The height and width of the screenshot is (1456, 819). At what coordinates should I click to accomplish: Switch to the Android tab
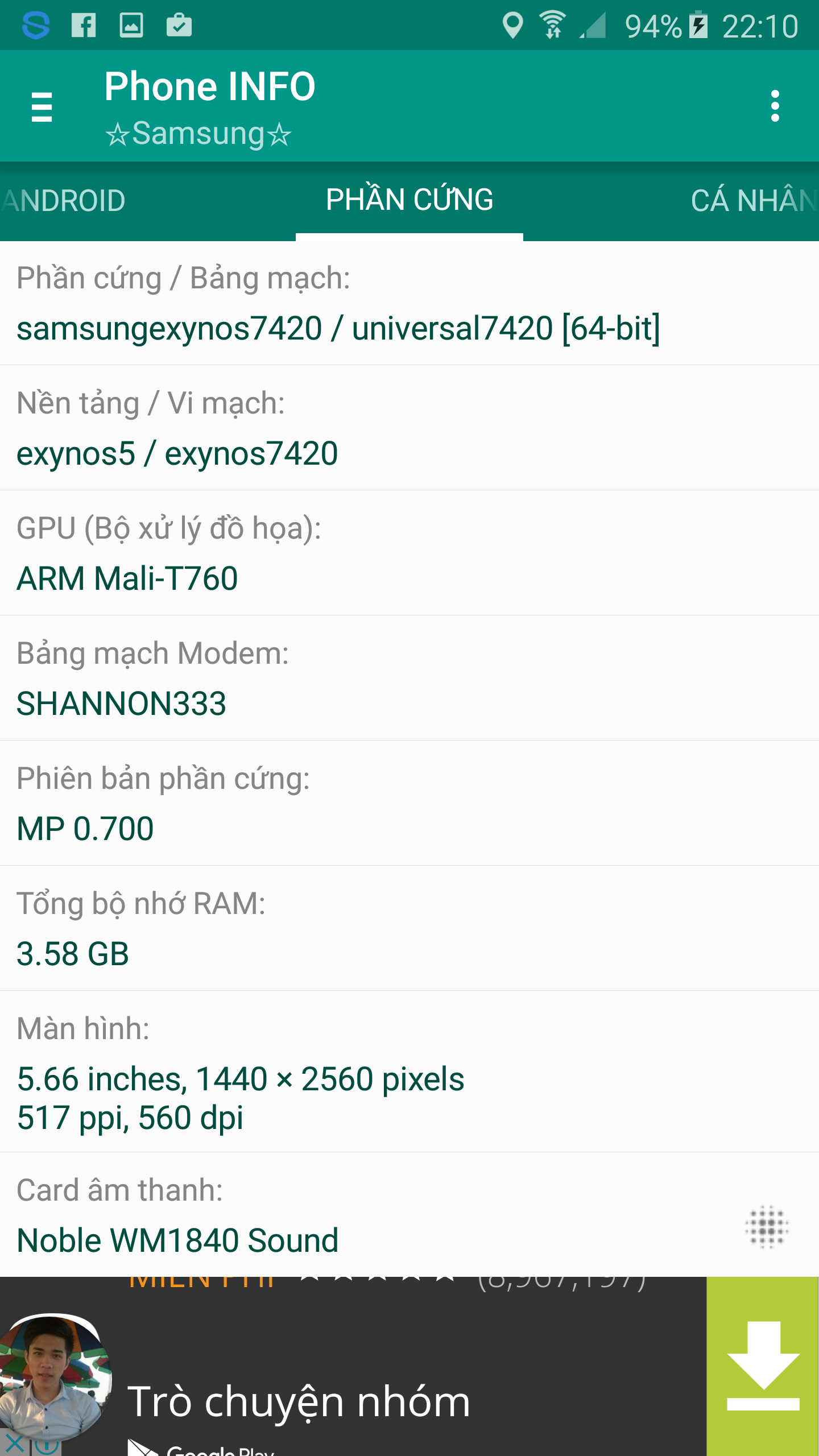[63, 201]
